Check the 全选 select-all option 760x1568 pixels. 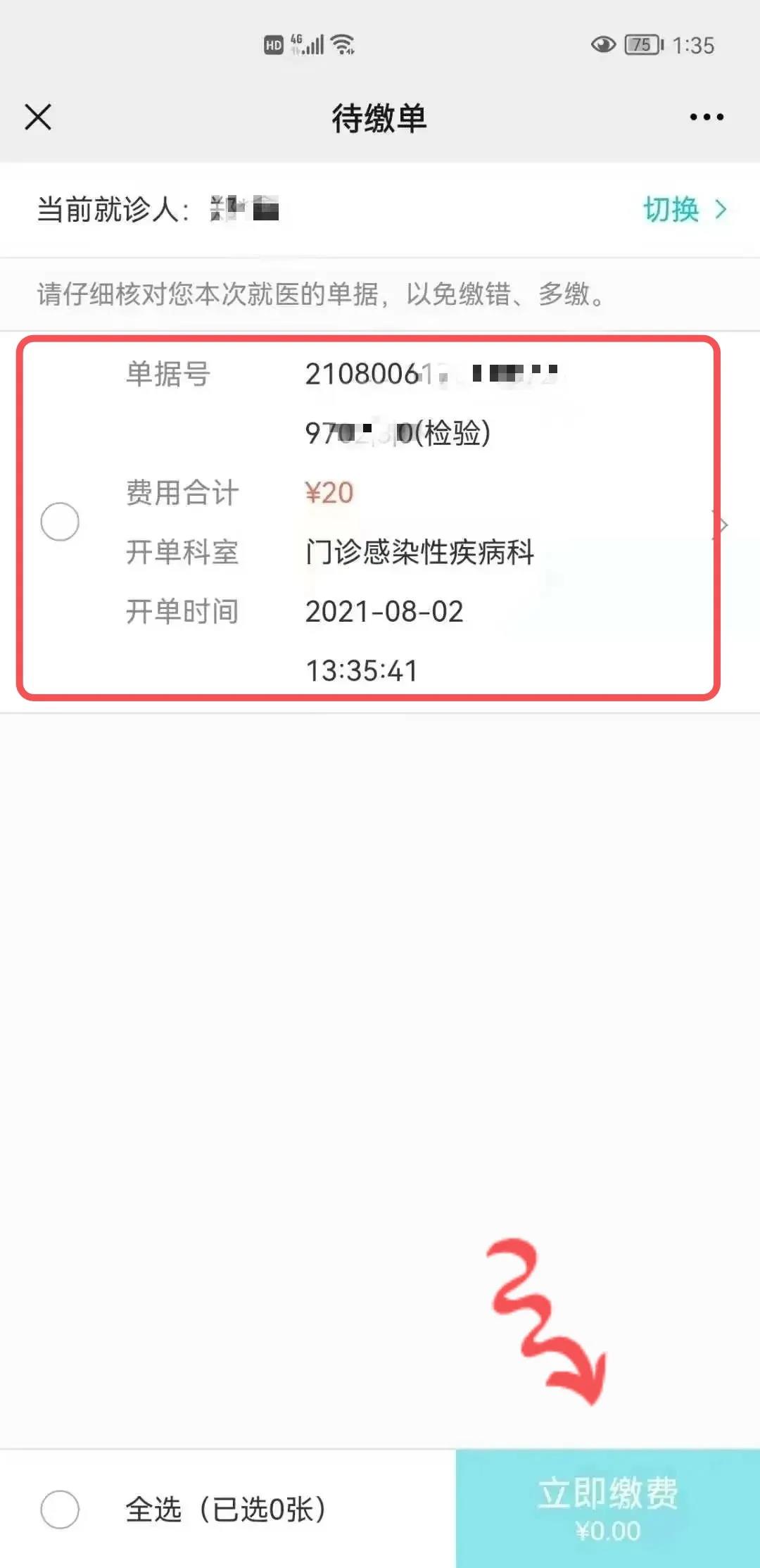pyautogui.click(x=60, y=1510)
